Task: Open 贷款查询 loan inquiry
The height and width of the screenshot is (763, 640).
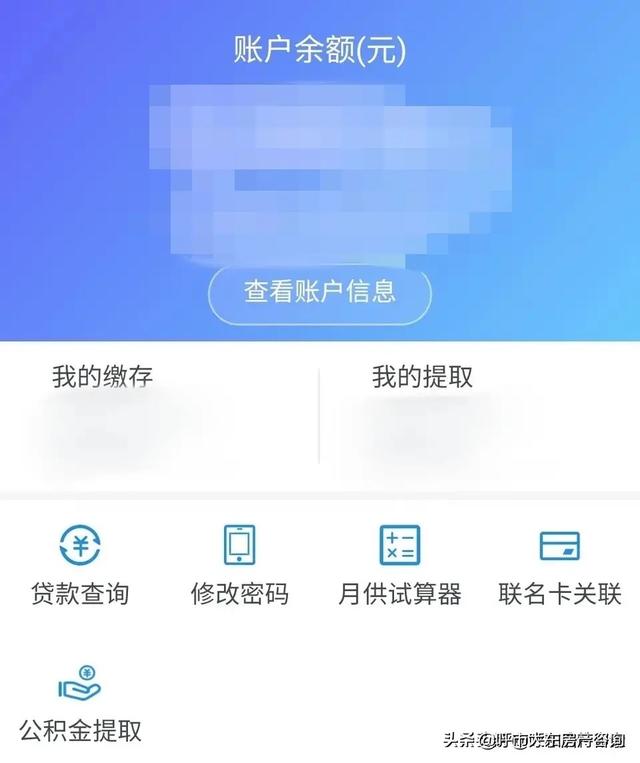Action: 80,563
